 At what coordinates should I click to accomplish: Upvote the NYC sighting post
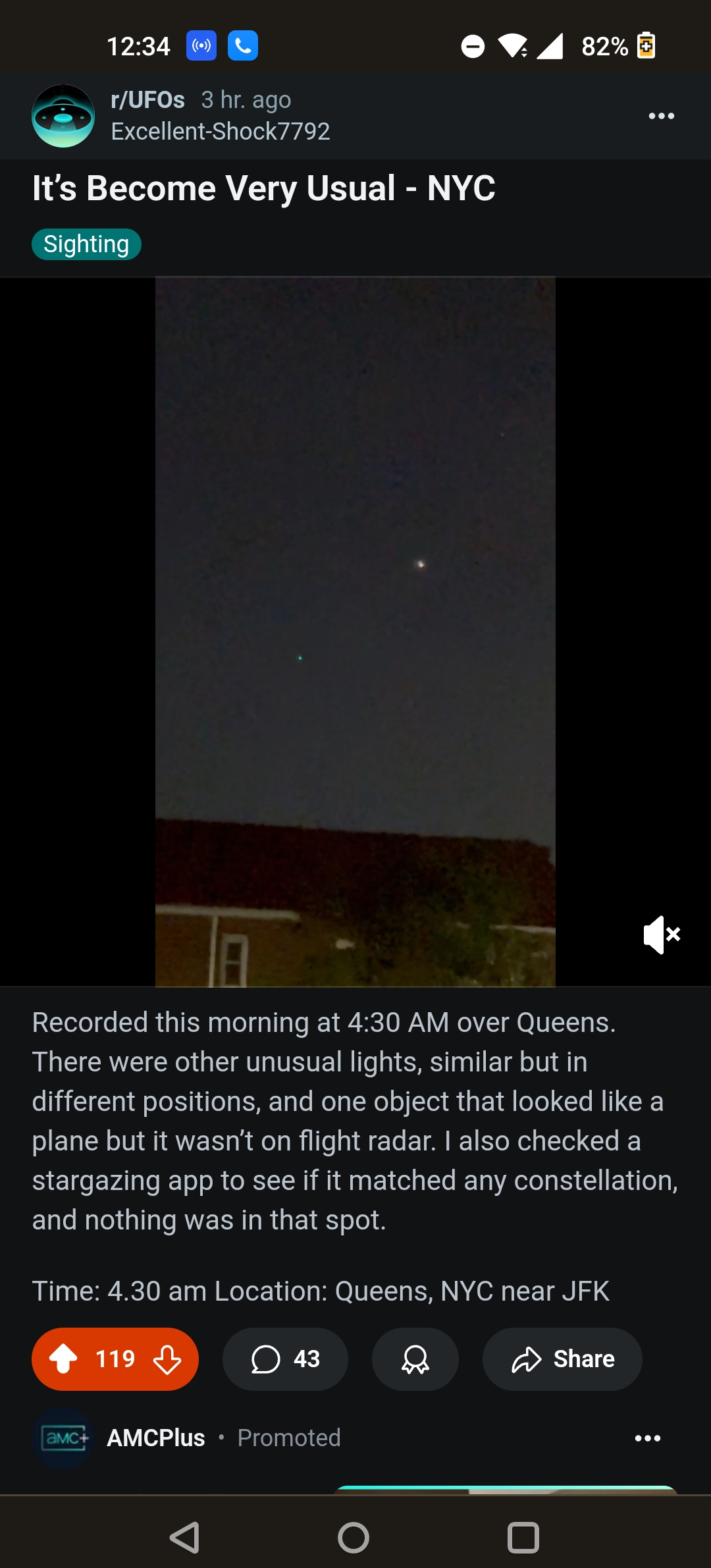click(x=64, y=1359)
